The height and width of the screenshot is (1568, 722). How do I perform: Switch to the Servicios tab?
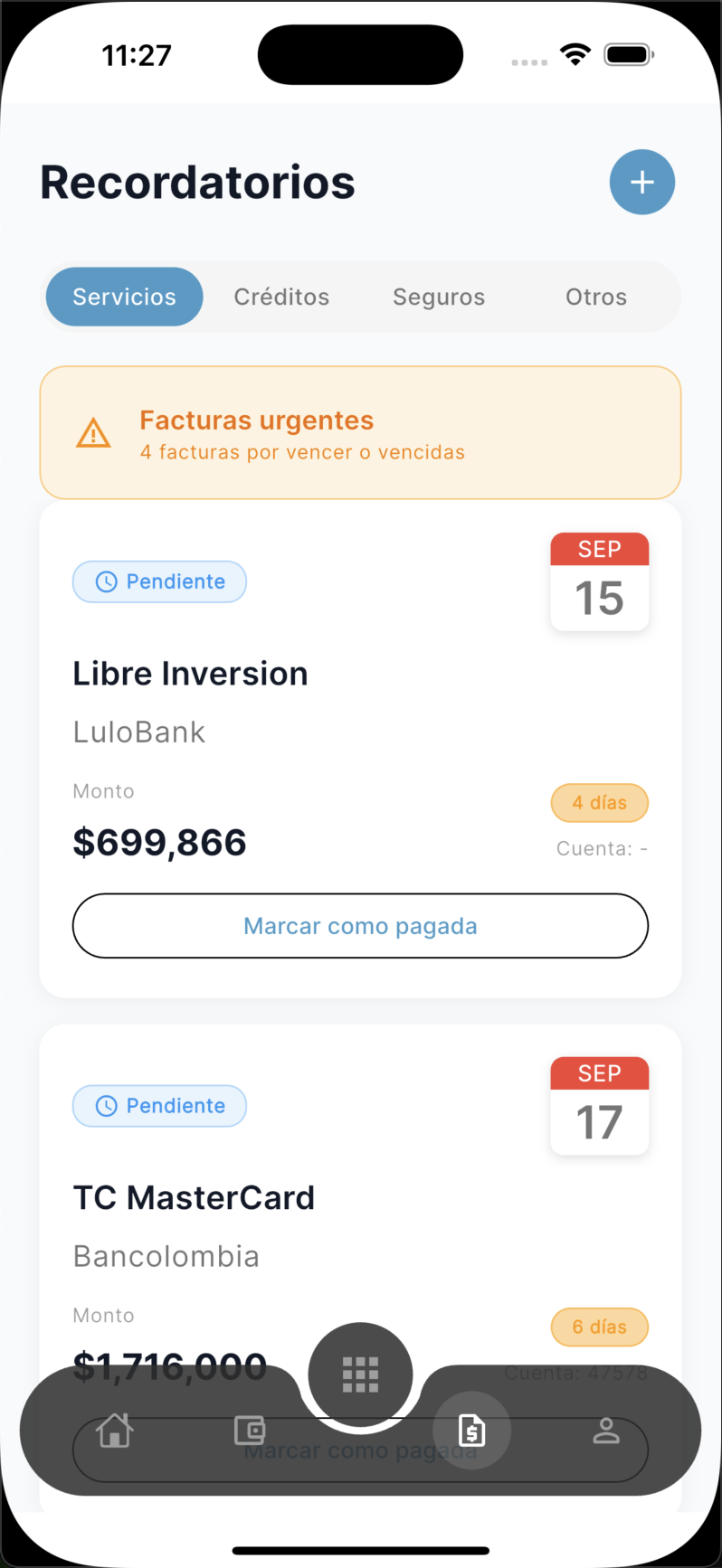124,296
